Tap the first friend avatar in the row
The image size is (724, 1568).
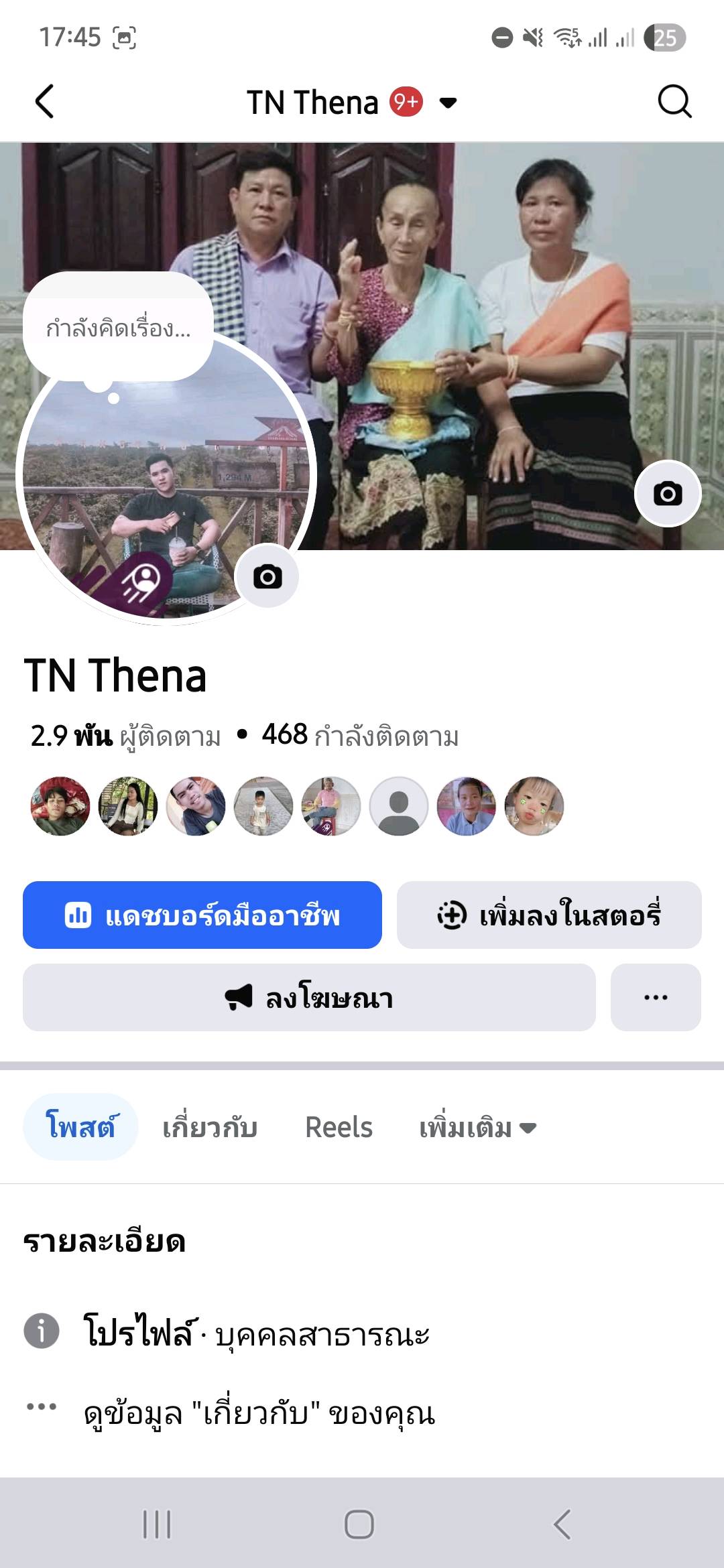click(x=60, y=806)
